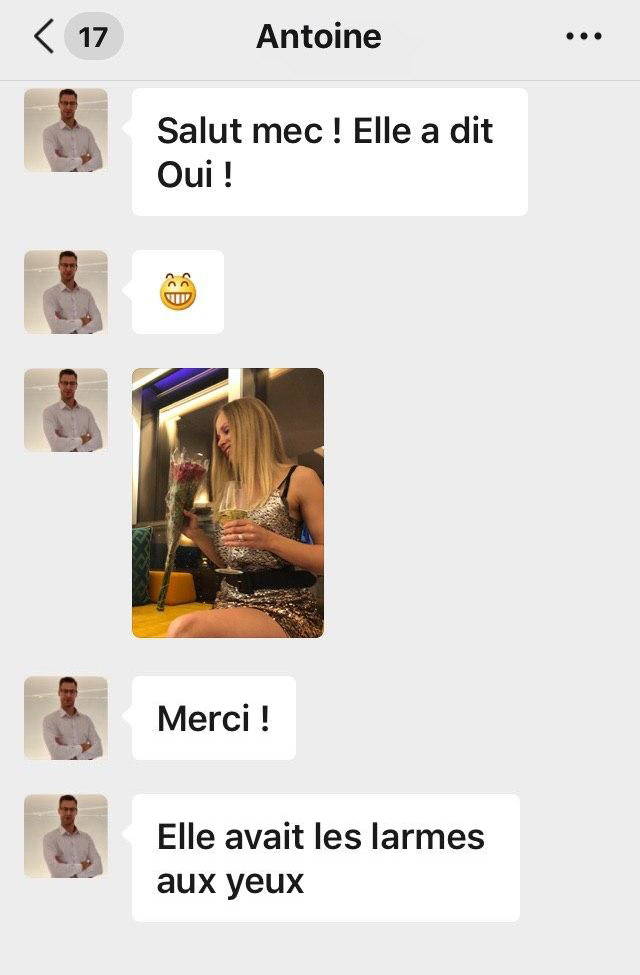Tap Antoine's avatar beside "Salut mec" message

66,130
